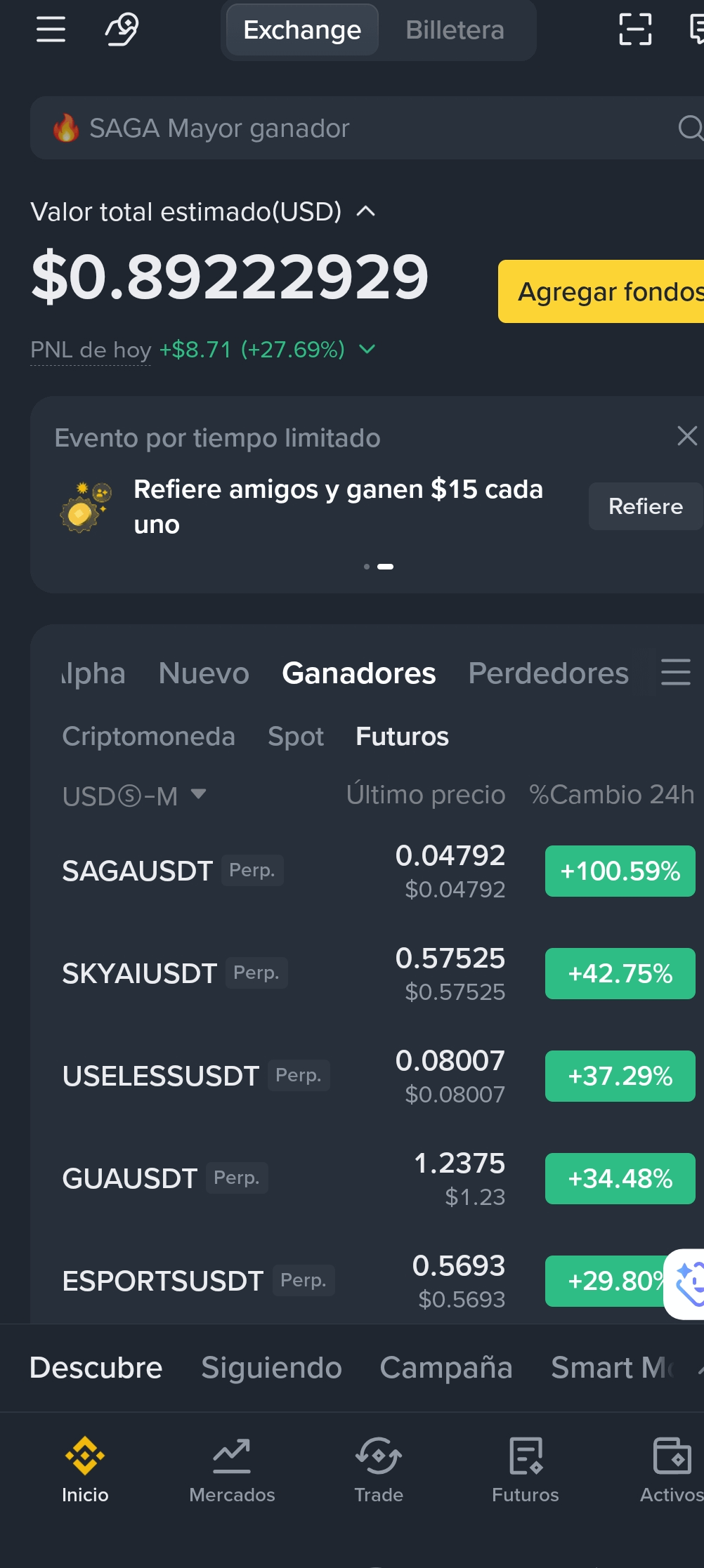This screenshot has width=704, height=1568.
Task: Open the market list options icon
Action: click(x=676, y=672)
